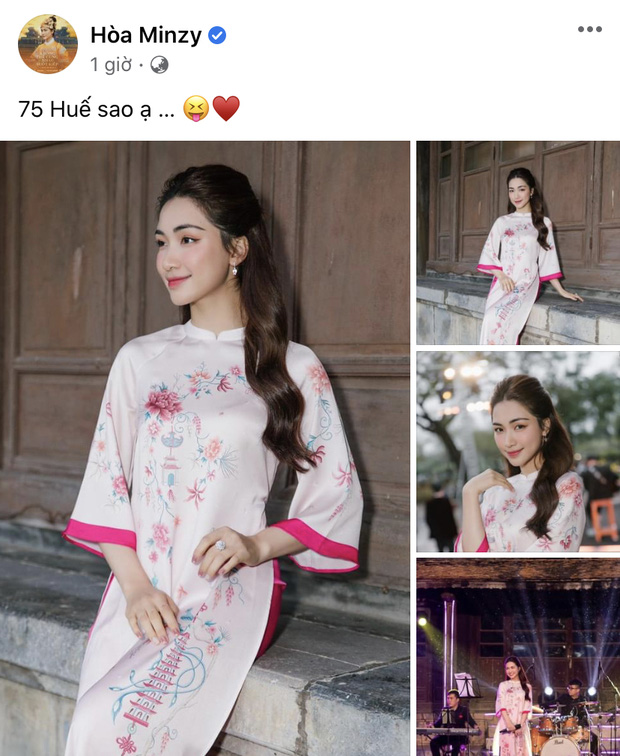620x756 pixels.
Task: Open the Hòa Minzy profile name link
Action: (x=145, y=34)
